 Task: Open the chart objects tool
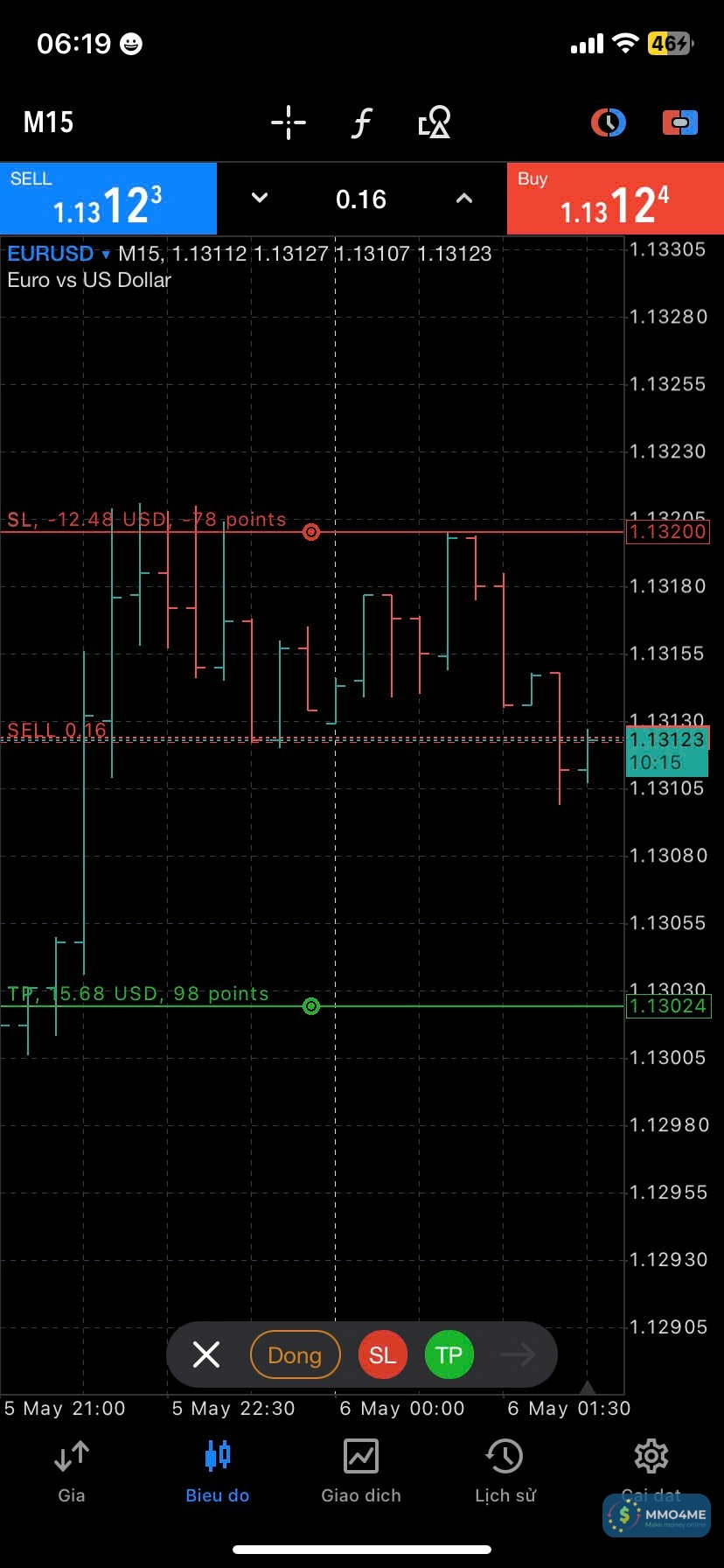pyautogui.click(x=434, y=122)
